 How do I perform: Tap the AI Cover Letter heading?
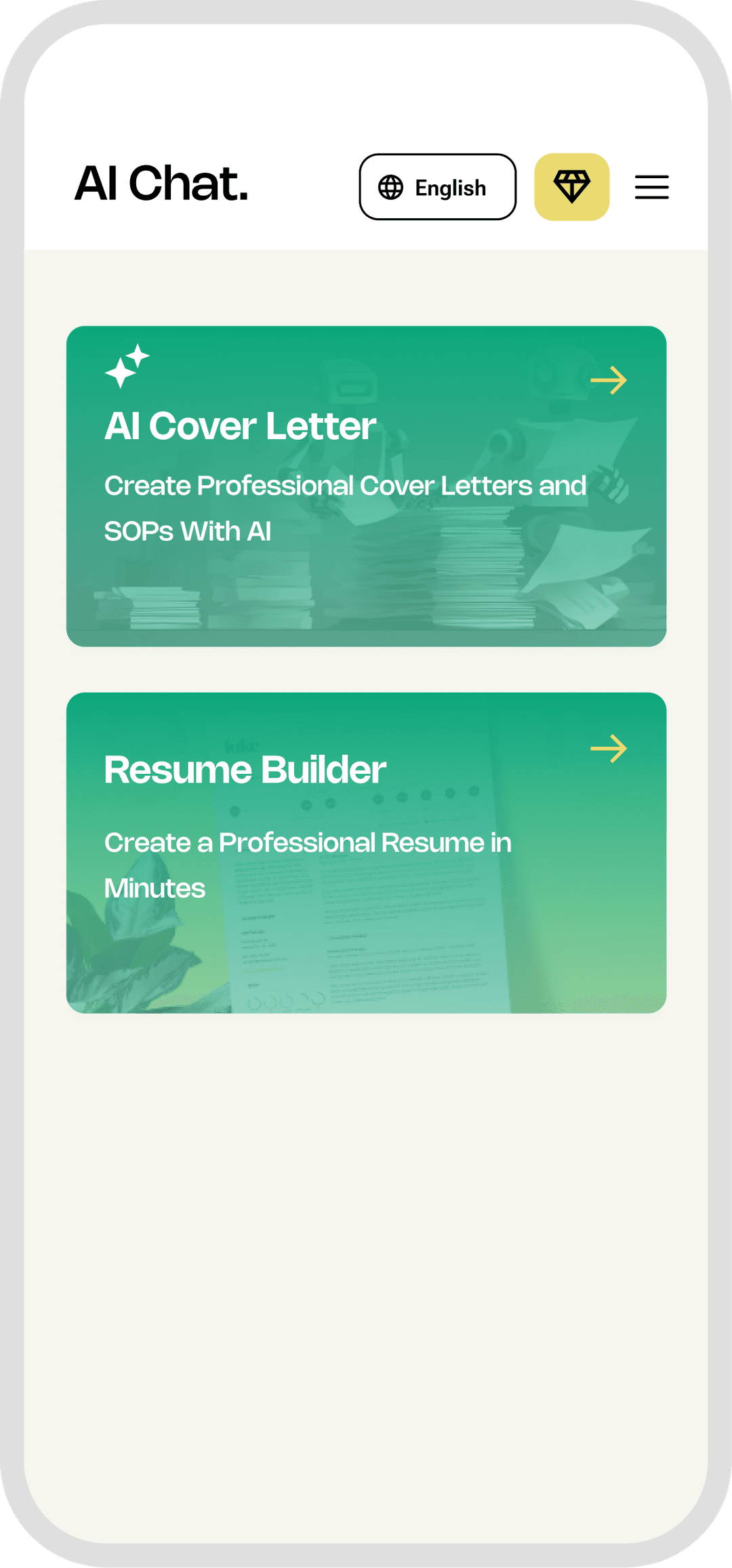(240, 426)
